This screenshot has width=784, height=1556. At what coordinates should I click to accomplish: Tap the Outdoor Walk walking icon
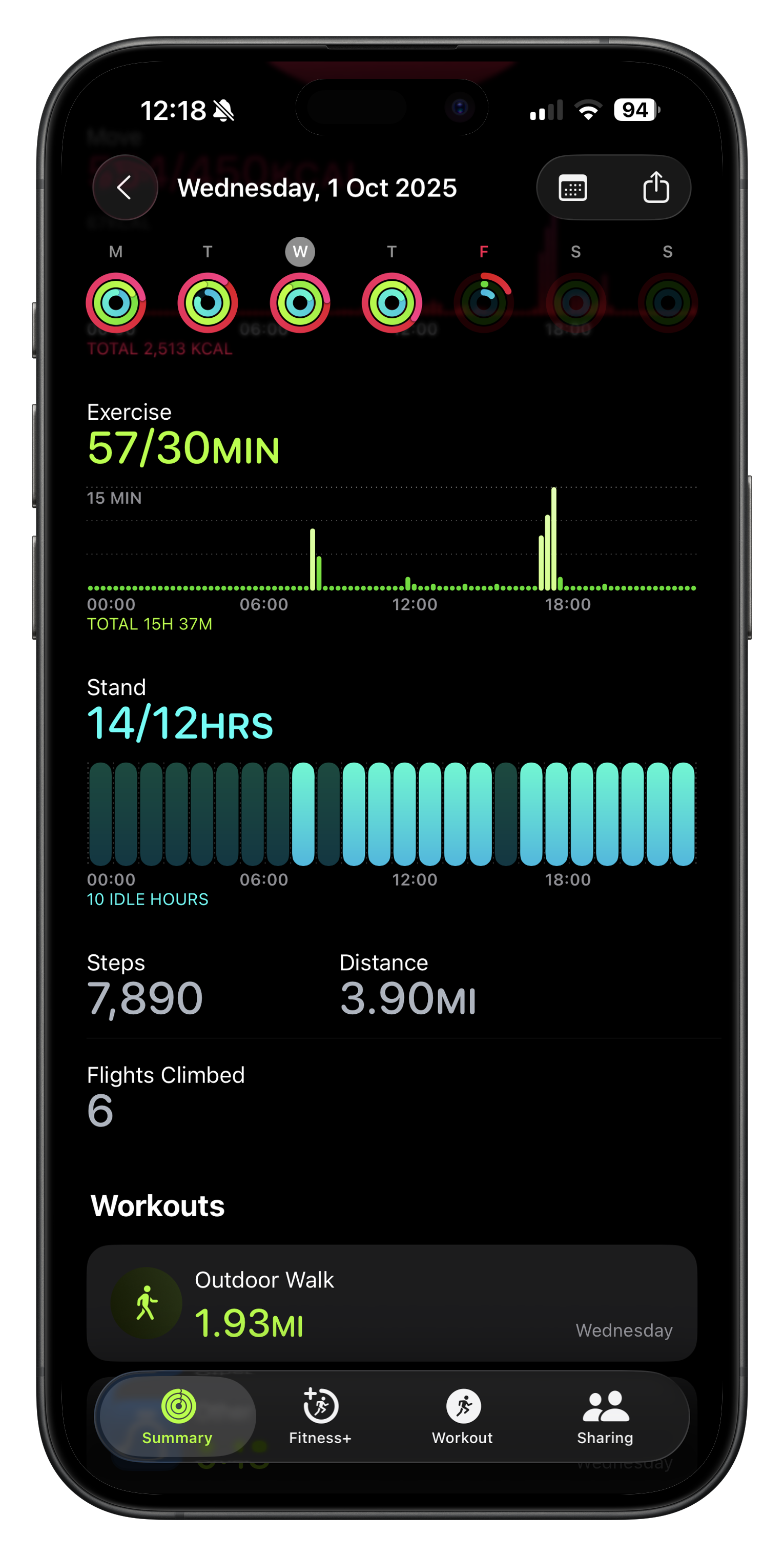(x=145, y=1303)
